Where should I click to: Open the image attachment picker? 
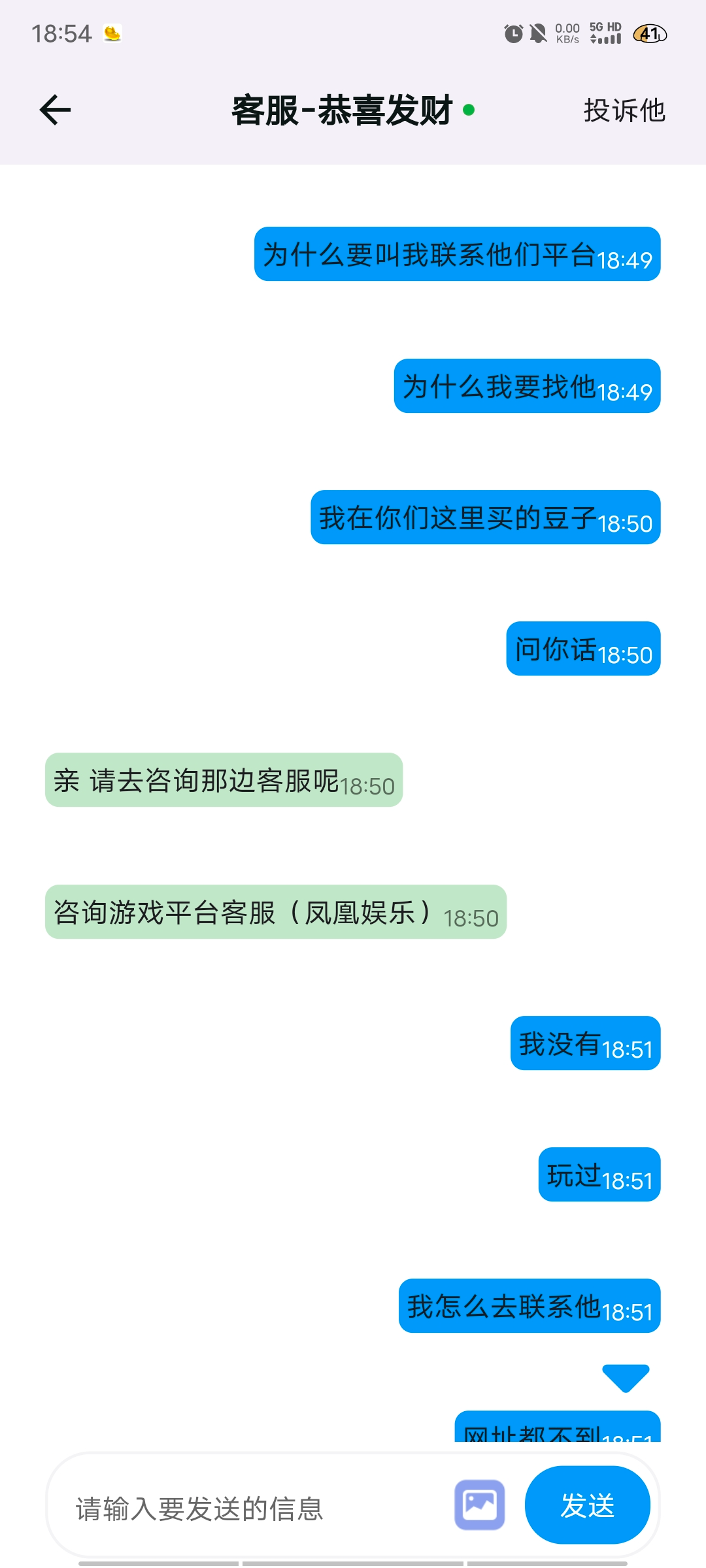(480, 1505)
